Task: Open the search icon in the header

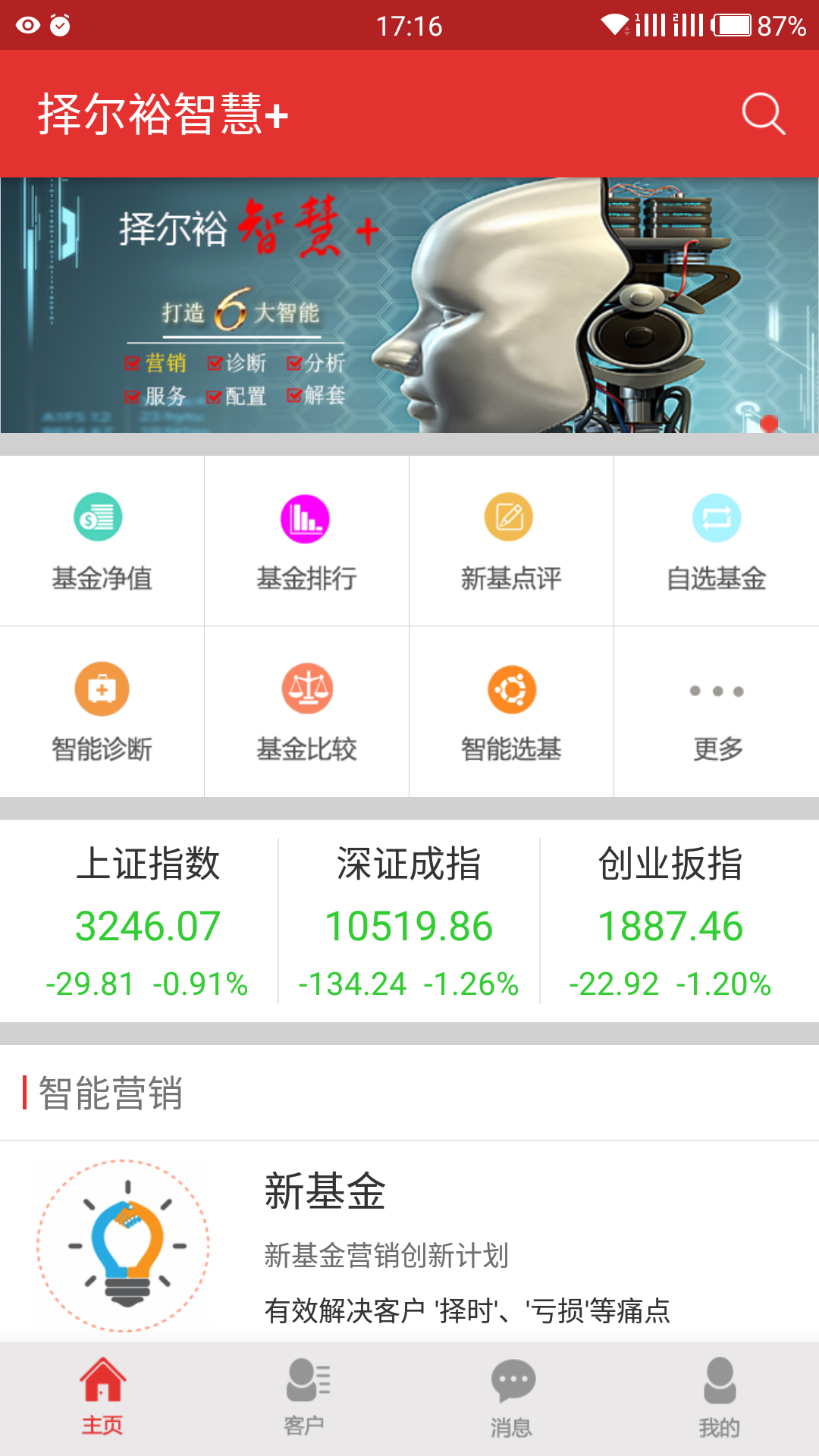Action: 763,114
